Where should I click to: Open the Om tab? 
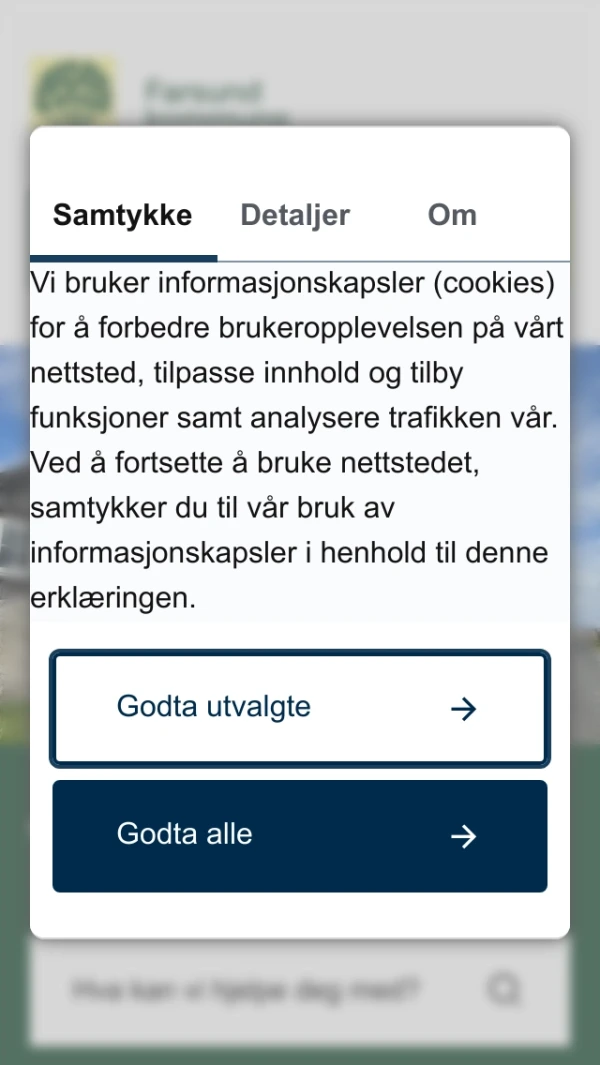(452, 215)
